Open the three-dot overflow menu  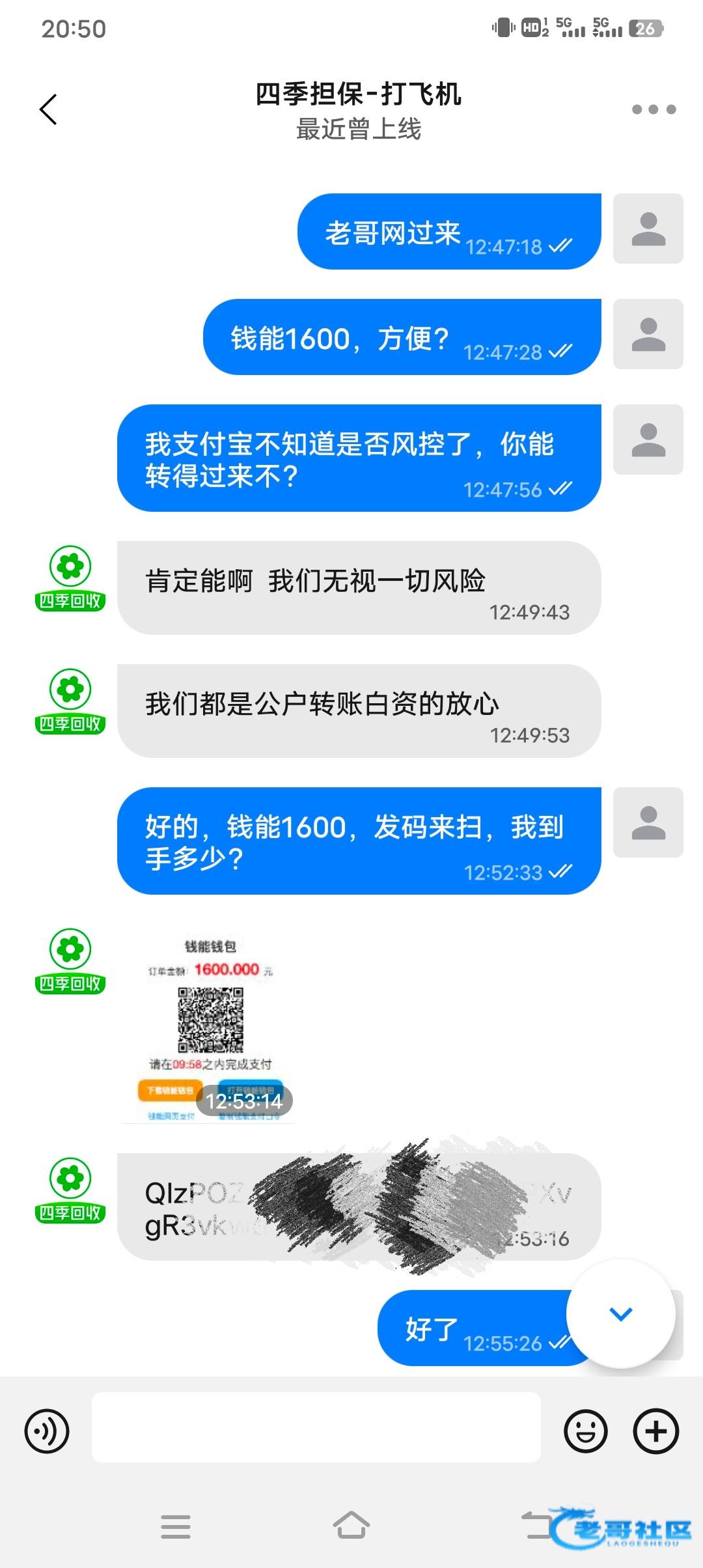point(654,109)
